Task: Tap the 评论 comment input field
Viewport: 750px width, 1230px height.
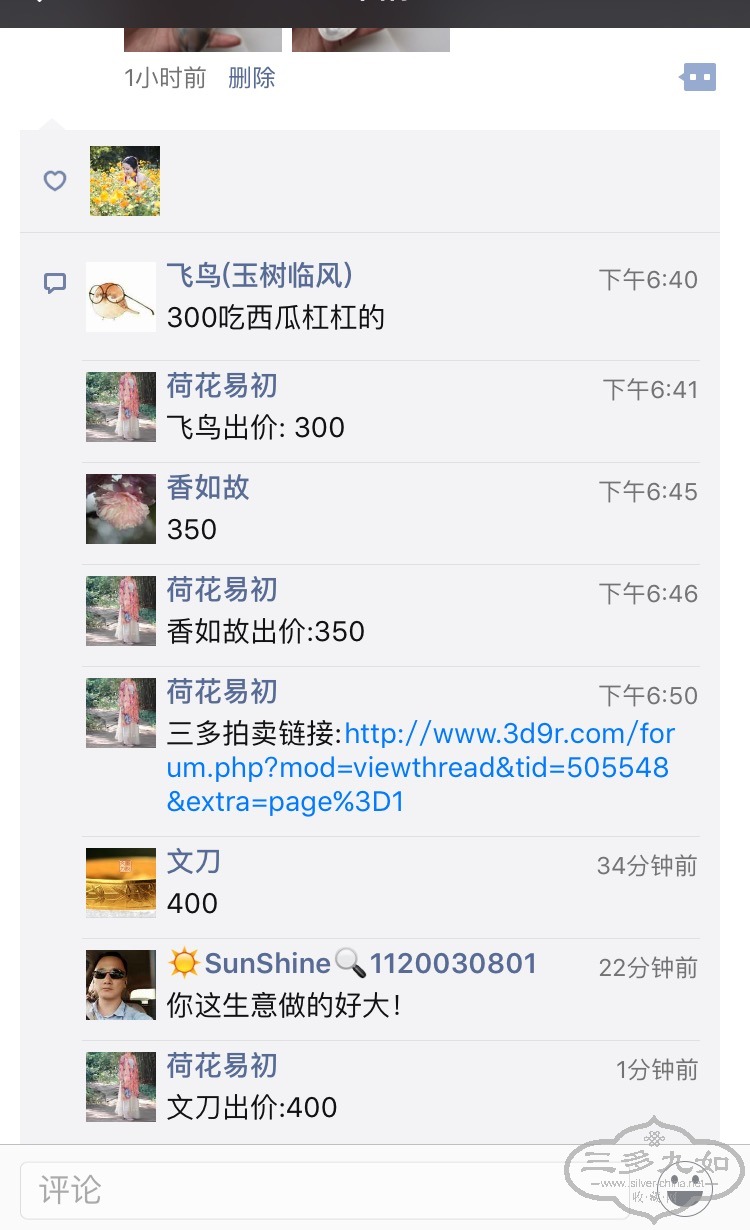Action: tap(300, 1190)
